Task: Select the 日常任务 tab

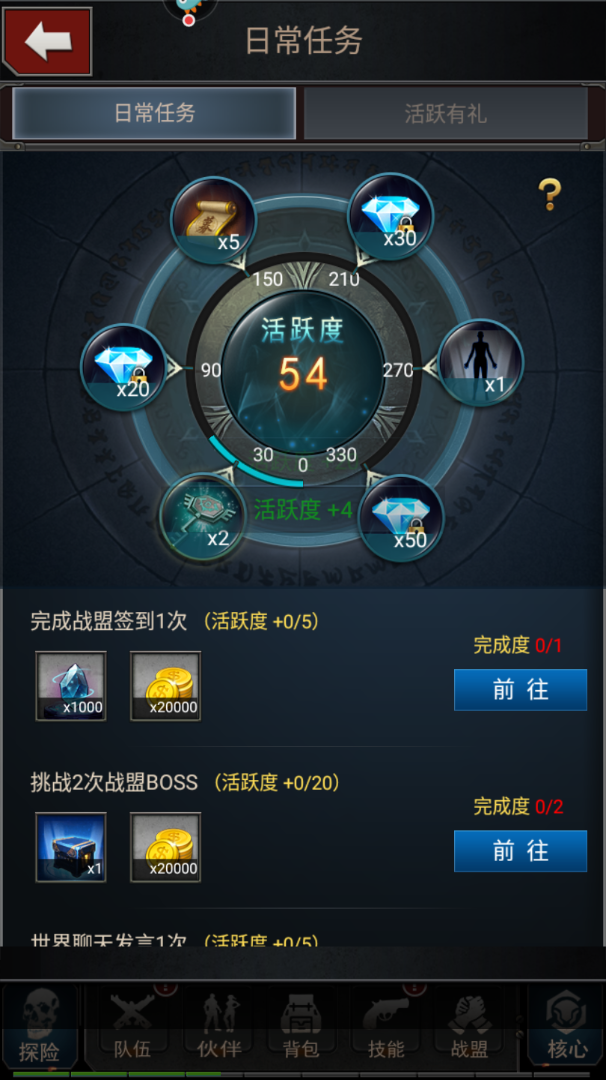Action: click(x=154, y=114)
